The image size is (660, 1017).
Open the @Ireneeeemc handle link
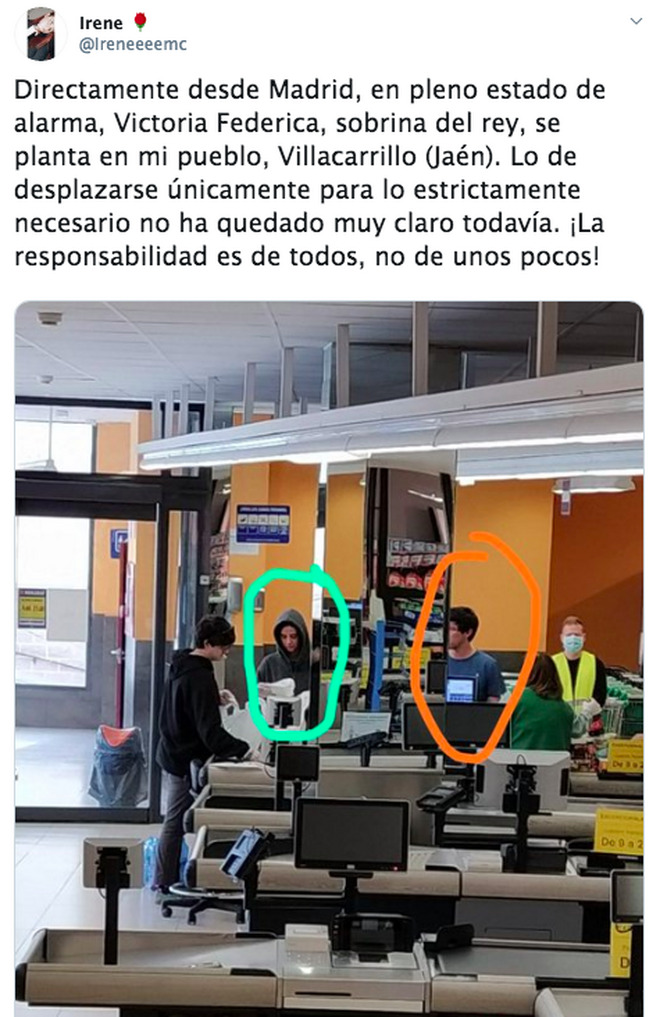[133, 44]
